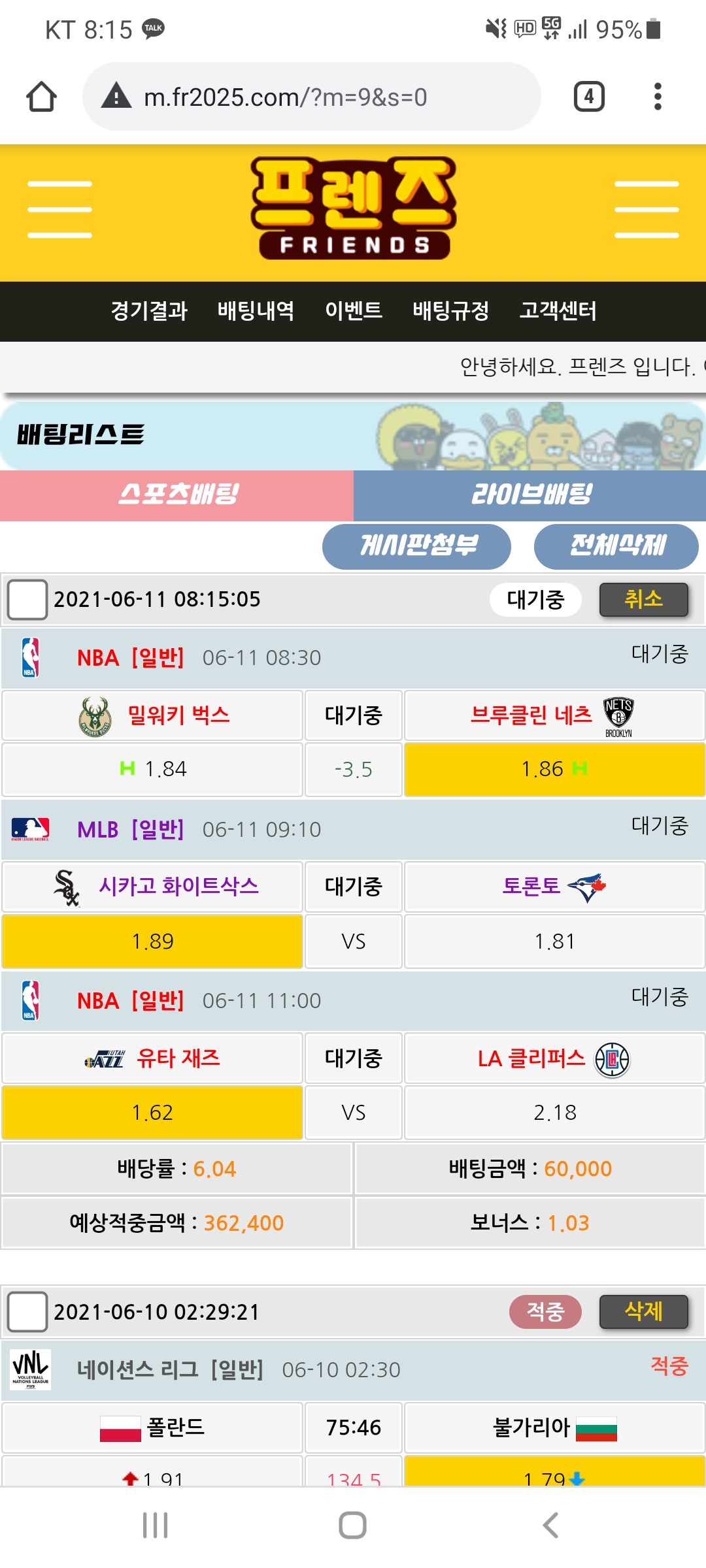Go back using system navigation arrow
Viewport: 706px width, 1568px height.
(550, 1525)
